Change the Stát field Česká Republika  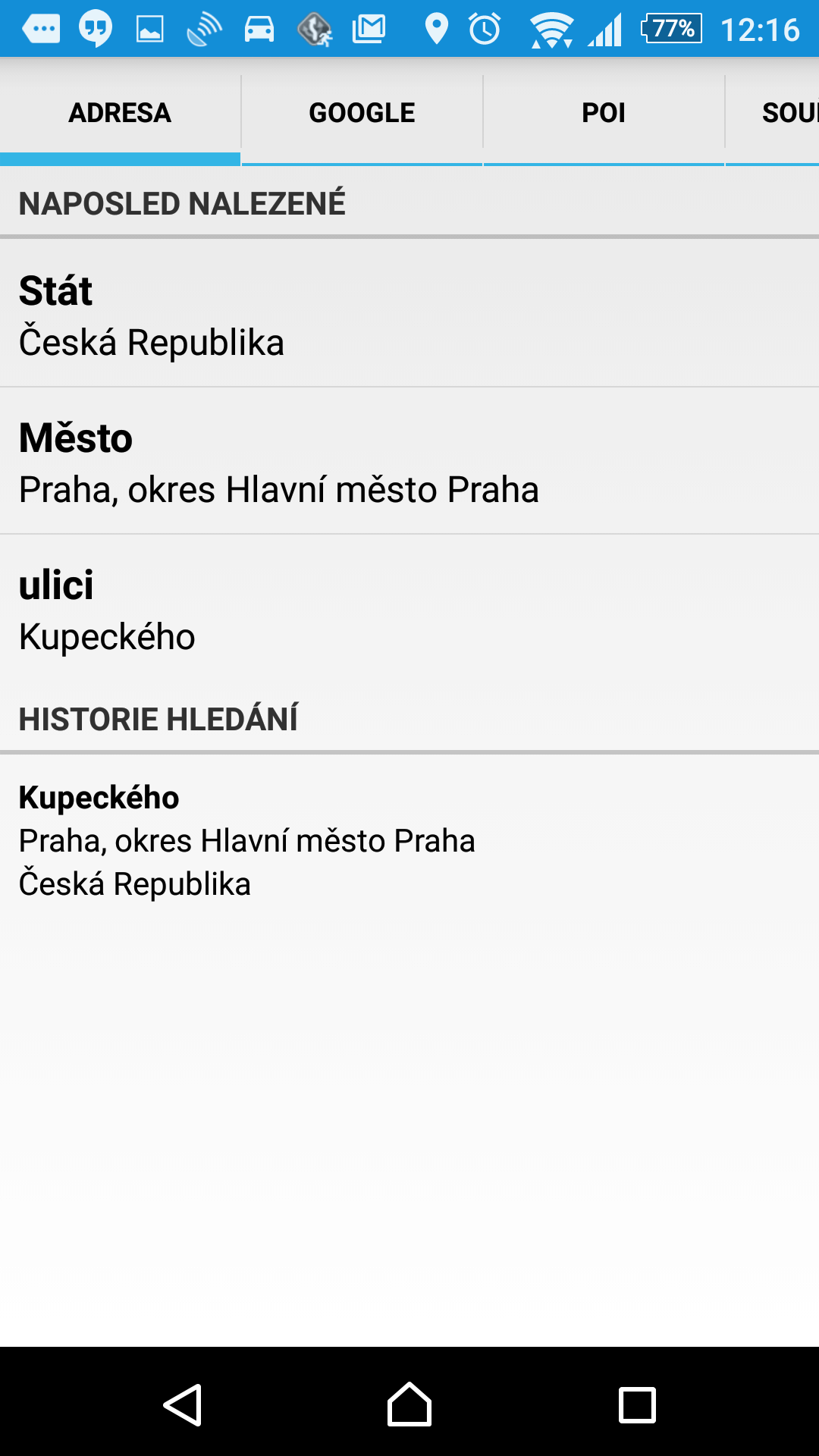pos(409,313)
